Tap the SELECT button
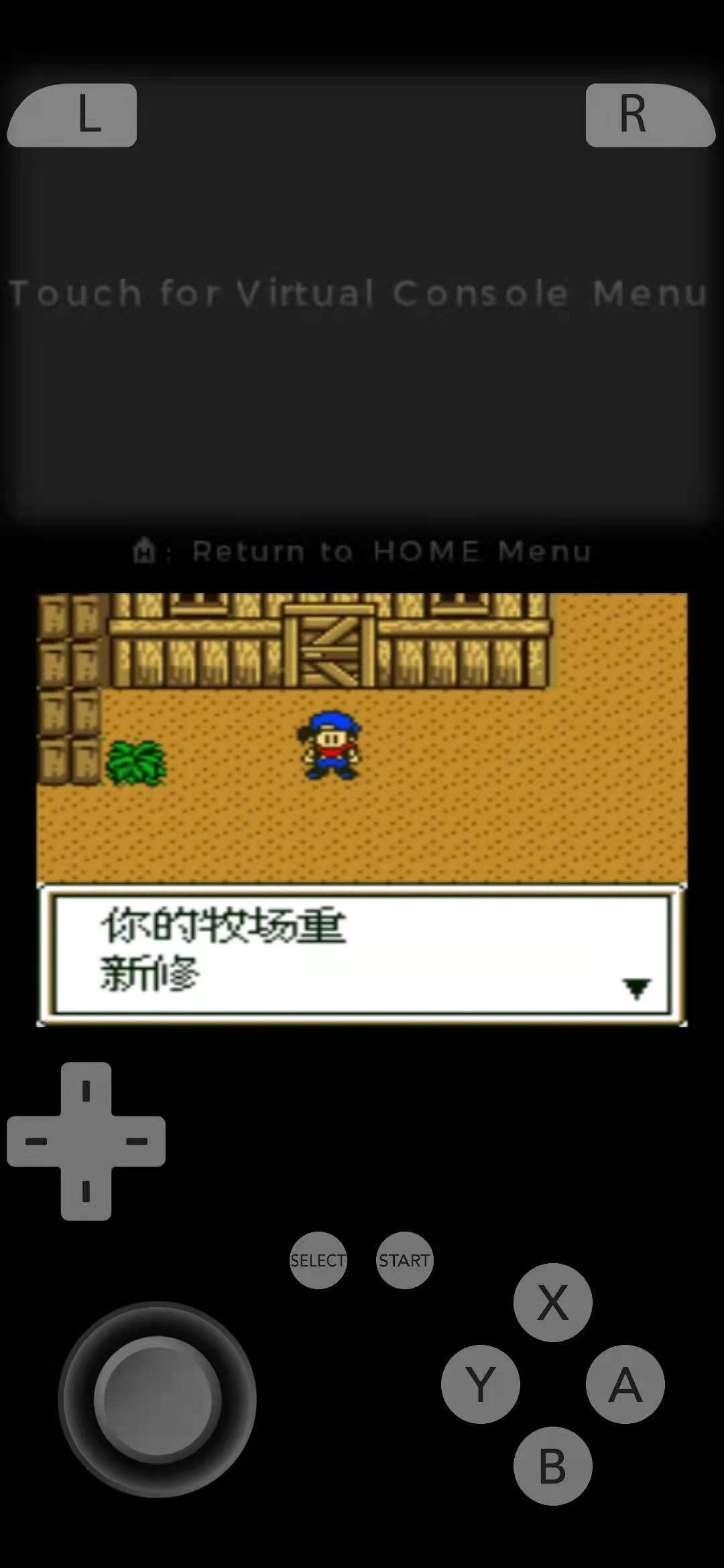 click(x=318, y=1260)
